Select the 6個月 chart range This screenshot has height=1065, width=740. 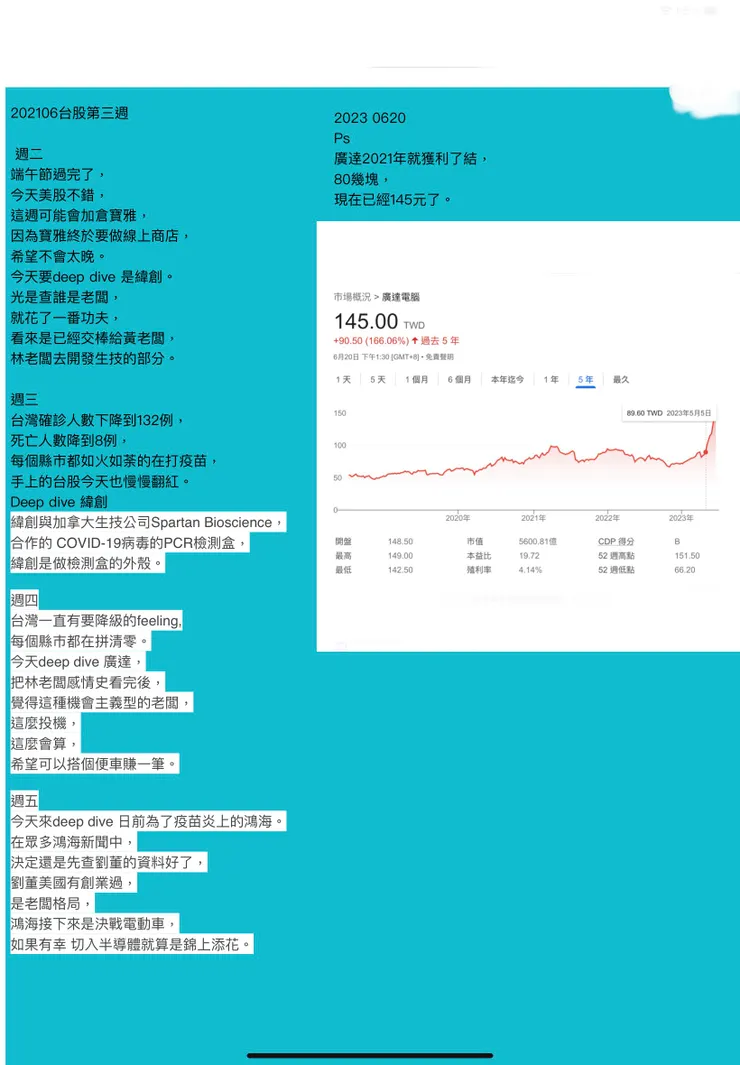458,380
